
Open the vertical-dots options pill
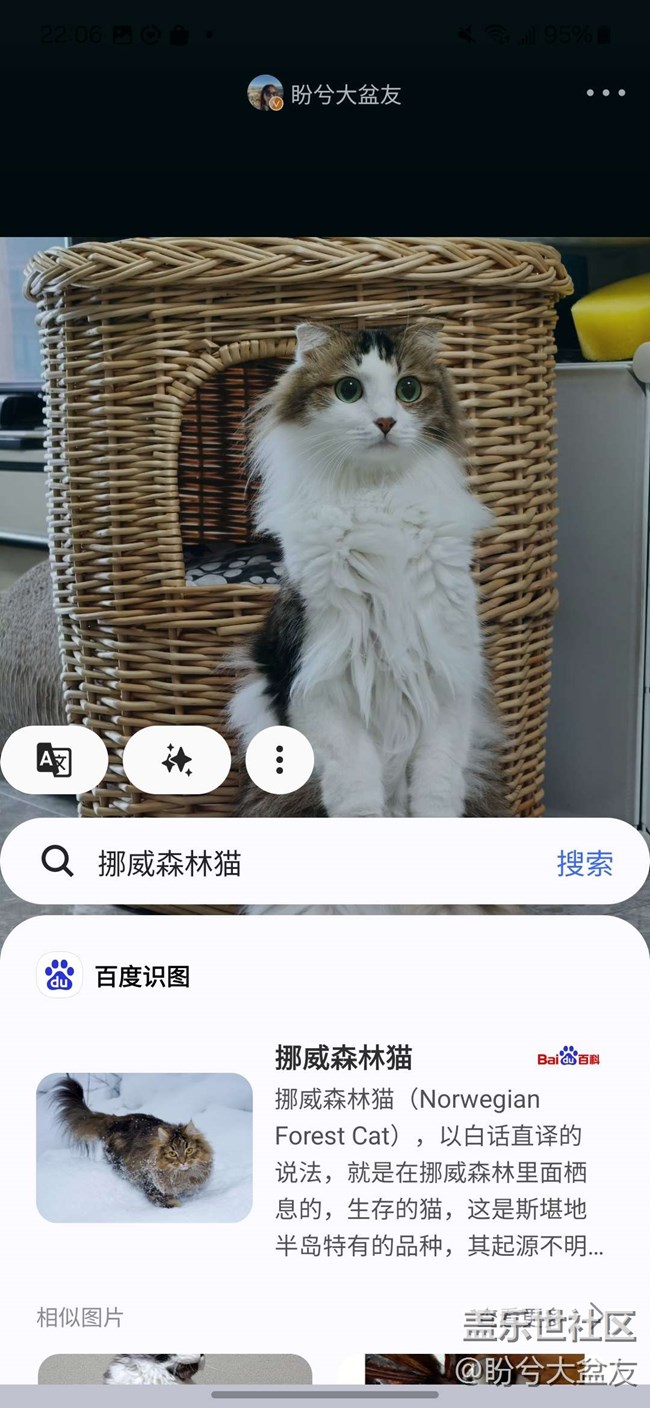coord(280,760)
